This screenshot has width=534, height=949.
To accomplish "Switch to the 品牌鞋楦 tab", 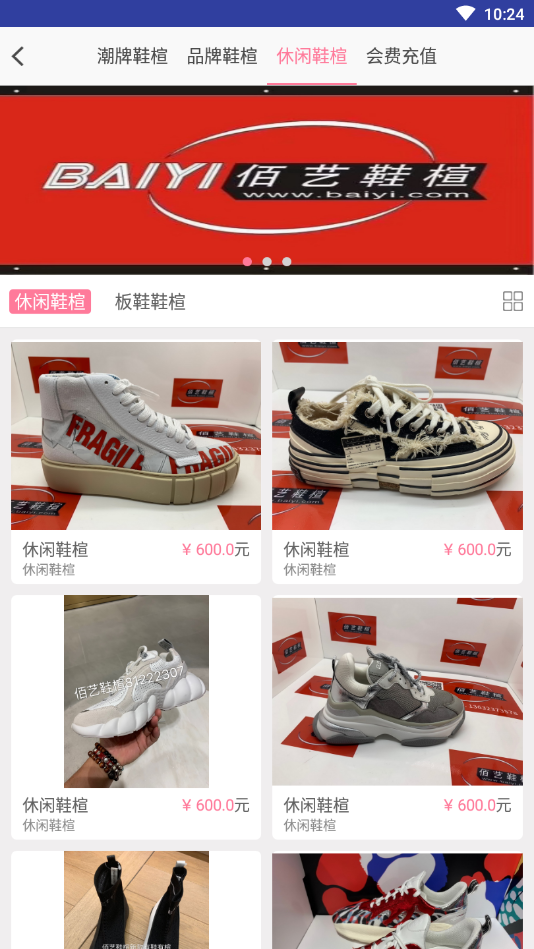I will pos(222,56).
